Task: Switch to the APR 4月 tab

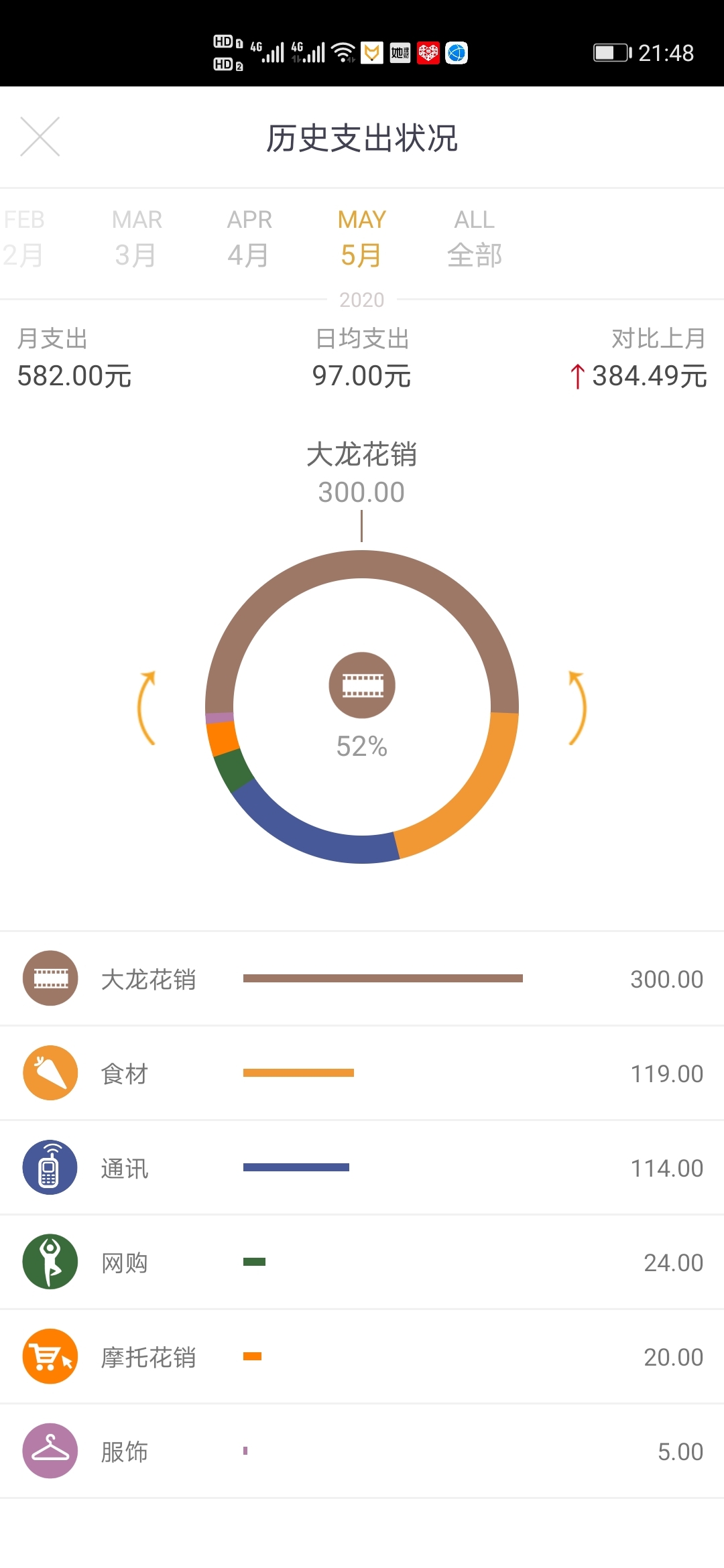Action: click(249, 238)
